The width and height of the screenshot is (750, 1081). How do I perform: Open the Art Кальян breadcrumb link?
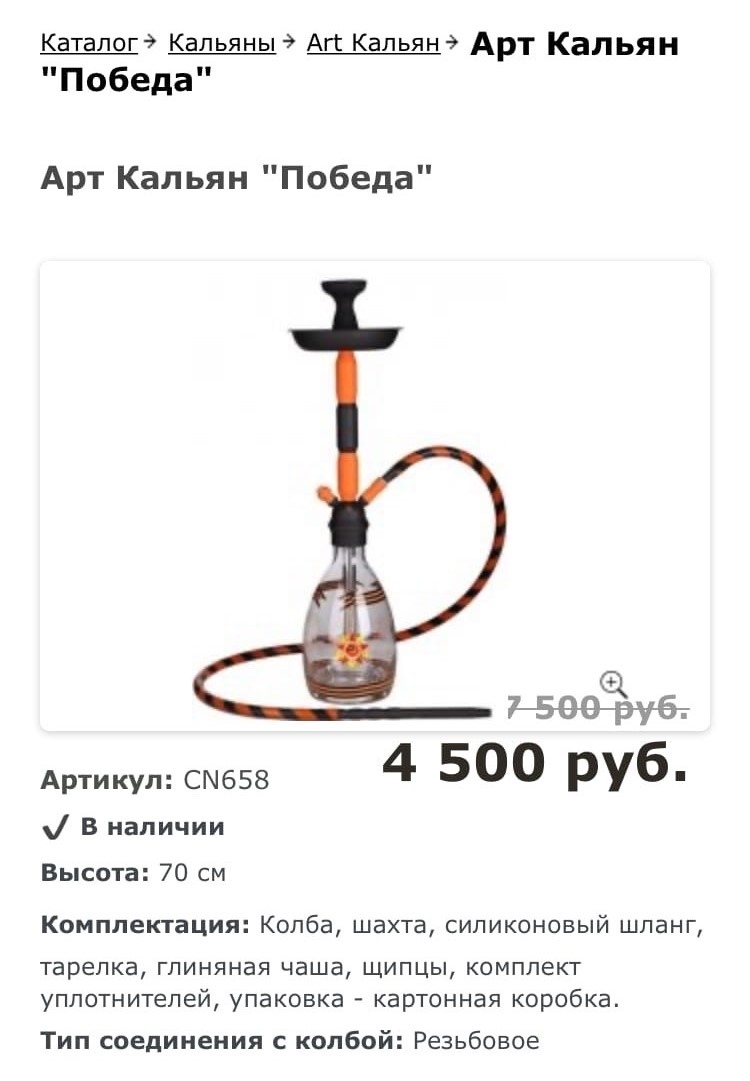[x=373, y=43]
